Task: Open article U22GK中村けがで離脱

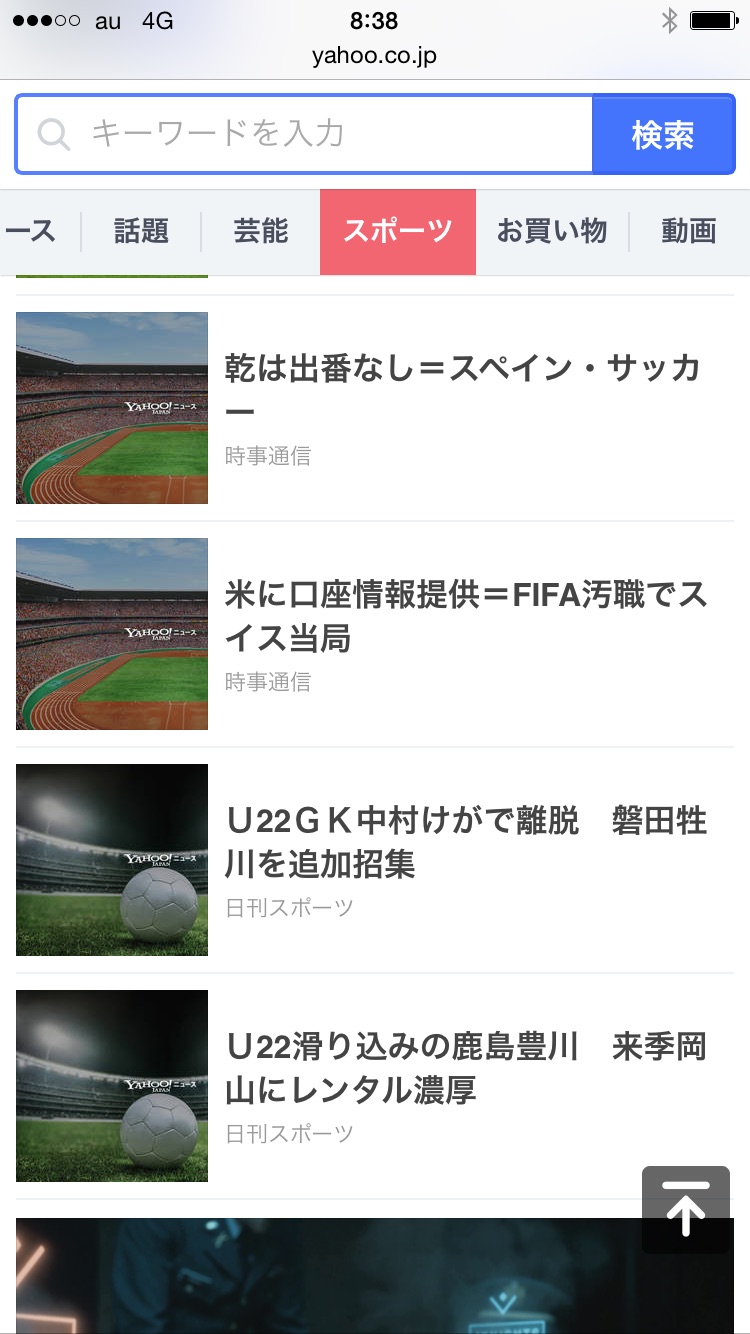Action: [465, 842]
